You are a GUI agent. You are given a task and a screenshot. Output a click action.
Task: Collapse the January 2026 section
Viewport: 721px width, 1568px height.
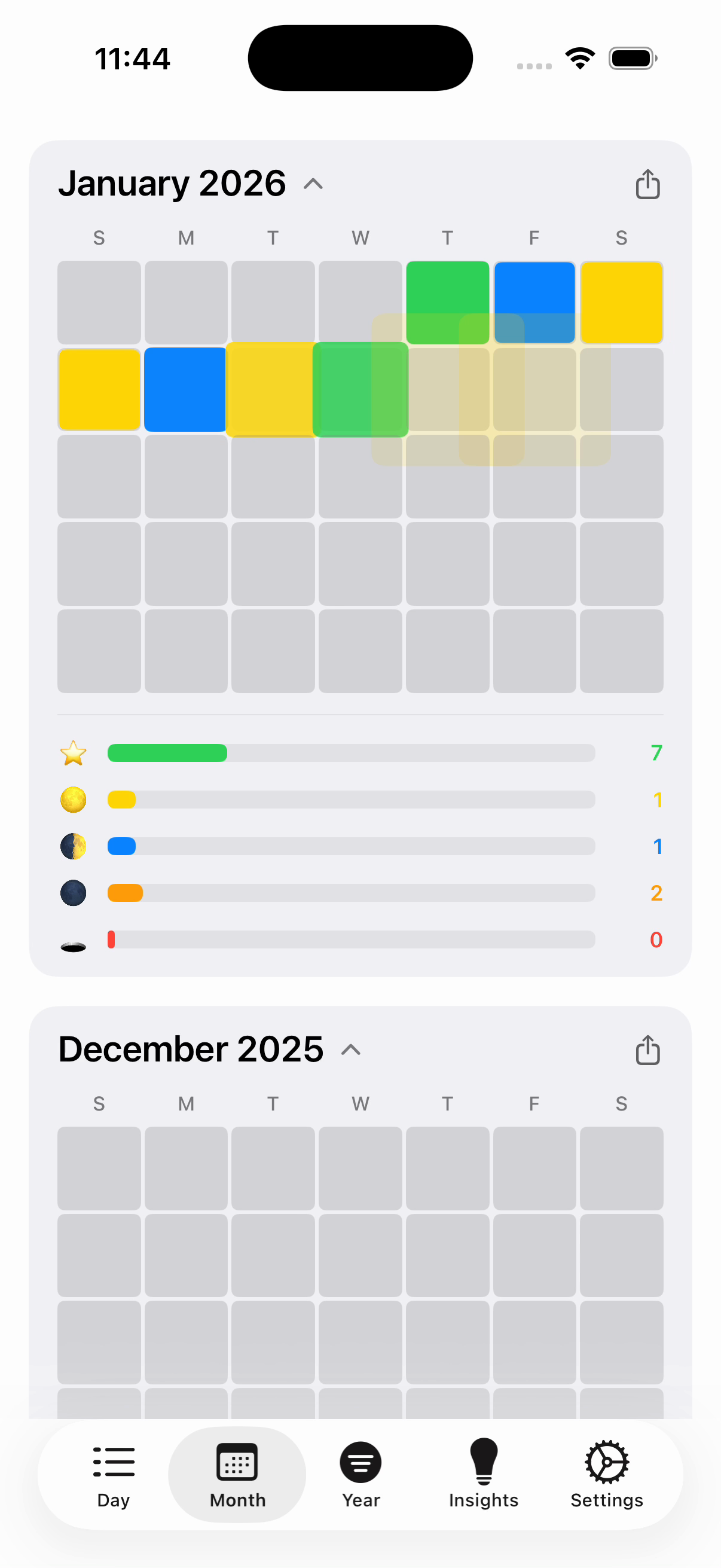[313, 184]
